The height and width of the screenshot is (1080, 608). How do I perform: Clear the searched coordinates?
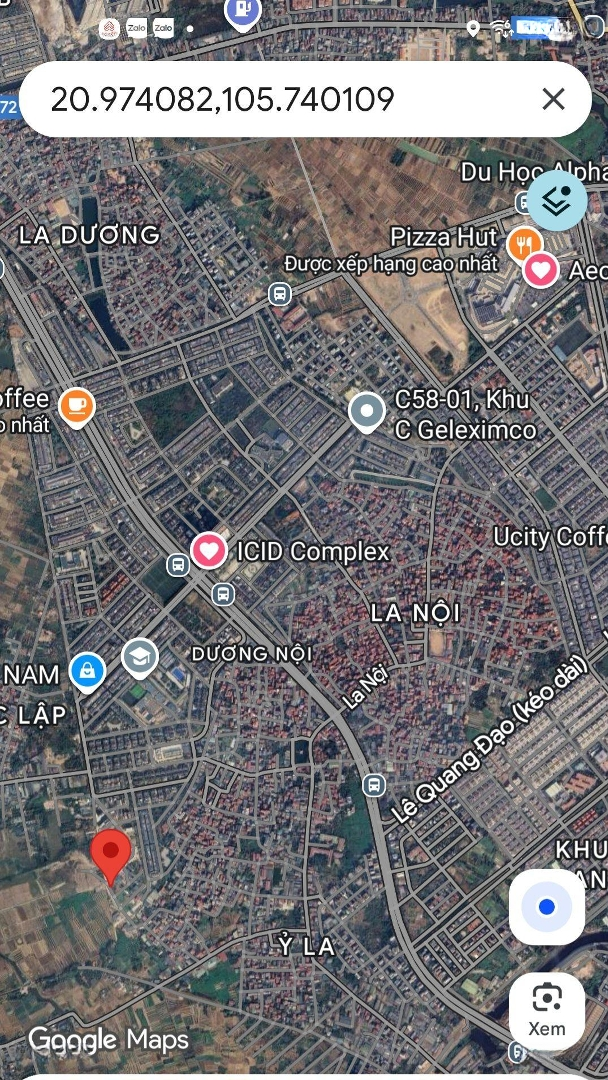553,99
